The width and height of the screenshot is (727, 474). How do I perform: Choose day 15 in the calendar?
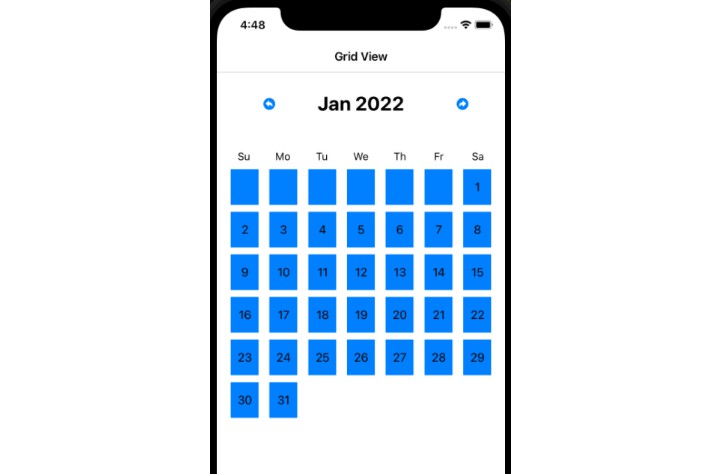(x=477, y=272)
